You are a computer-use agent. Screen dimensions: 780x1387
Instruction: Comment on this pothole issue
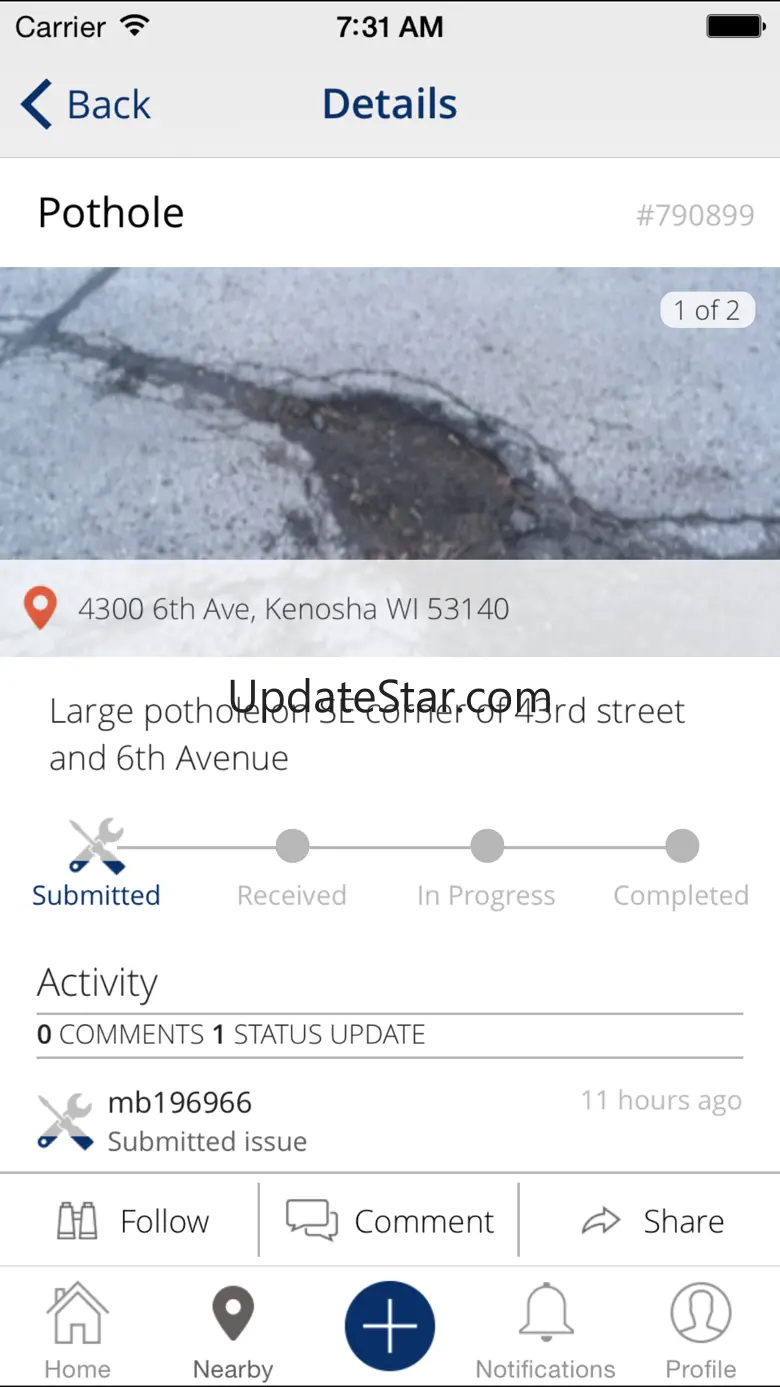tap(390, 1221)
